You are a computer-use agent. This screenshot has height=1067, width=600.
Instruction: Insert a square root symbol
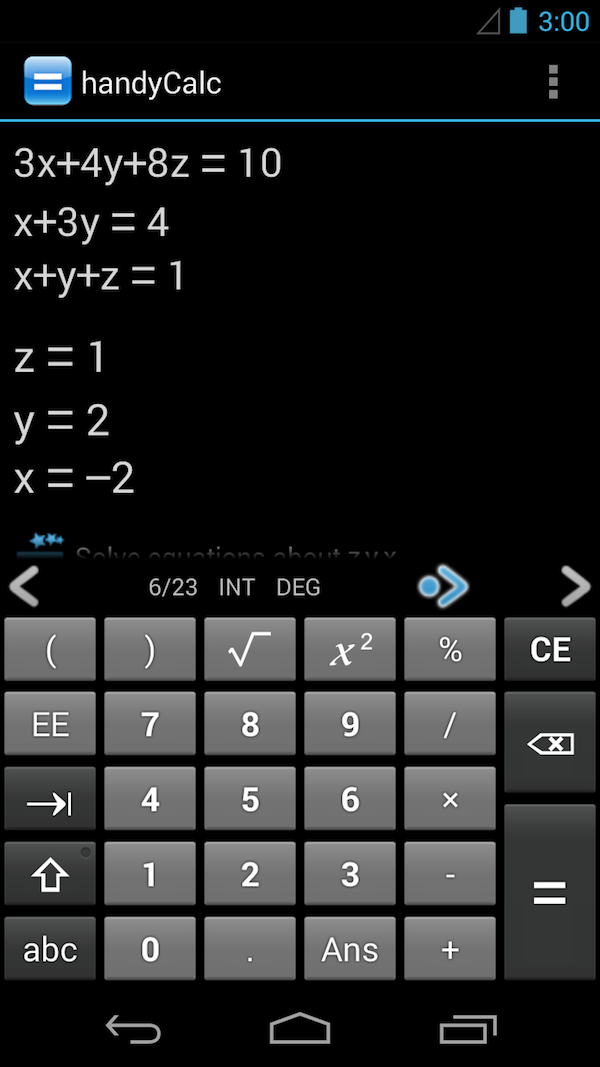(250, 650)
